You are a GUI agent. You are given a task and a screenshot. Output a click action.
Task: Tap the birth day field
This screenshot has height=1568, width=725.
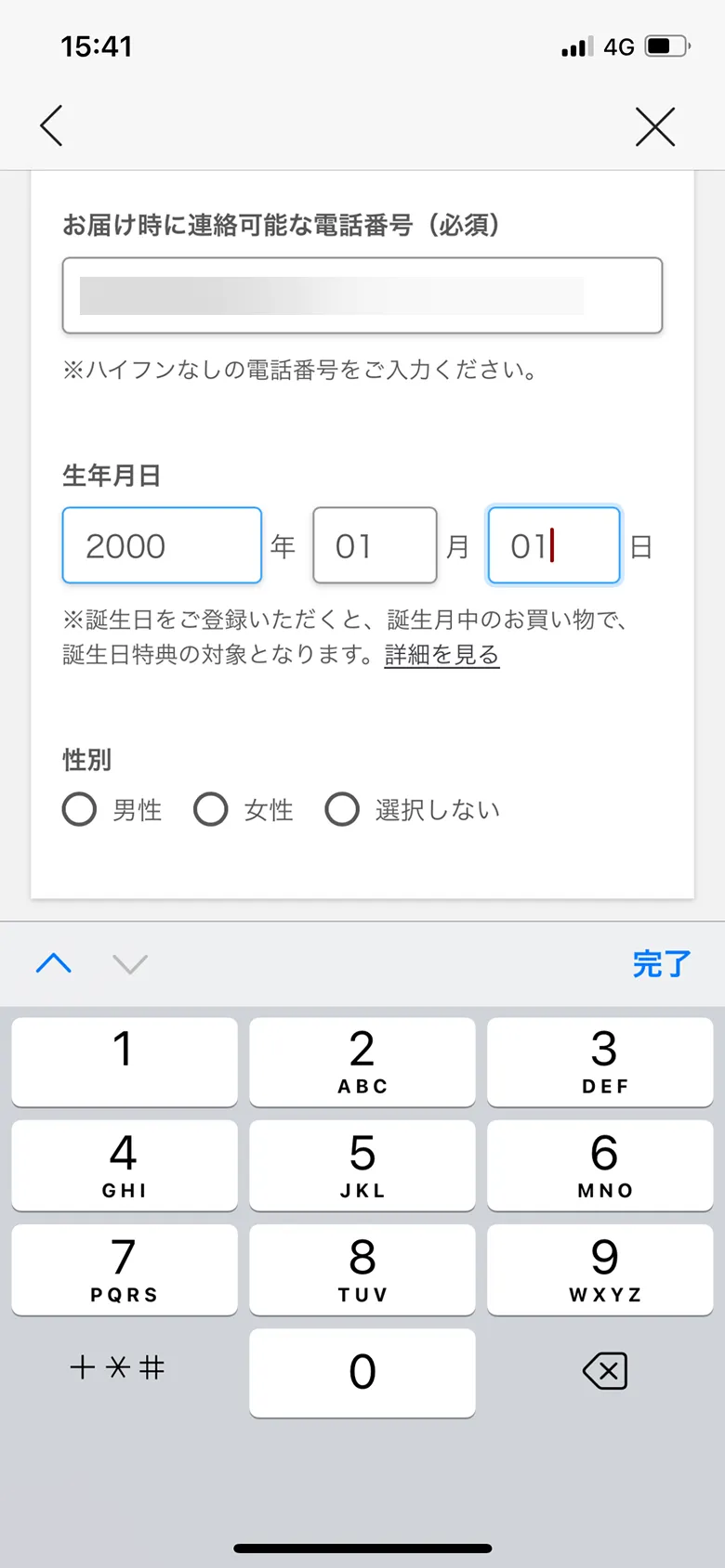click(554, 545)
